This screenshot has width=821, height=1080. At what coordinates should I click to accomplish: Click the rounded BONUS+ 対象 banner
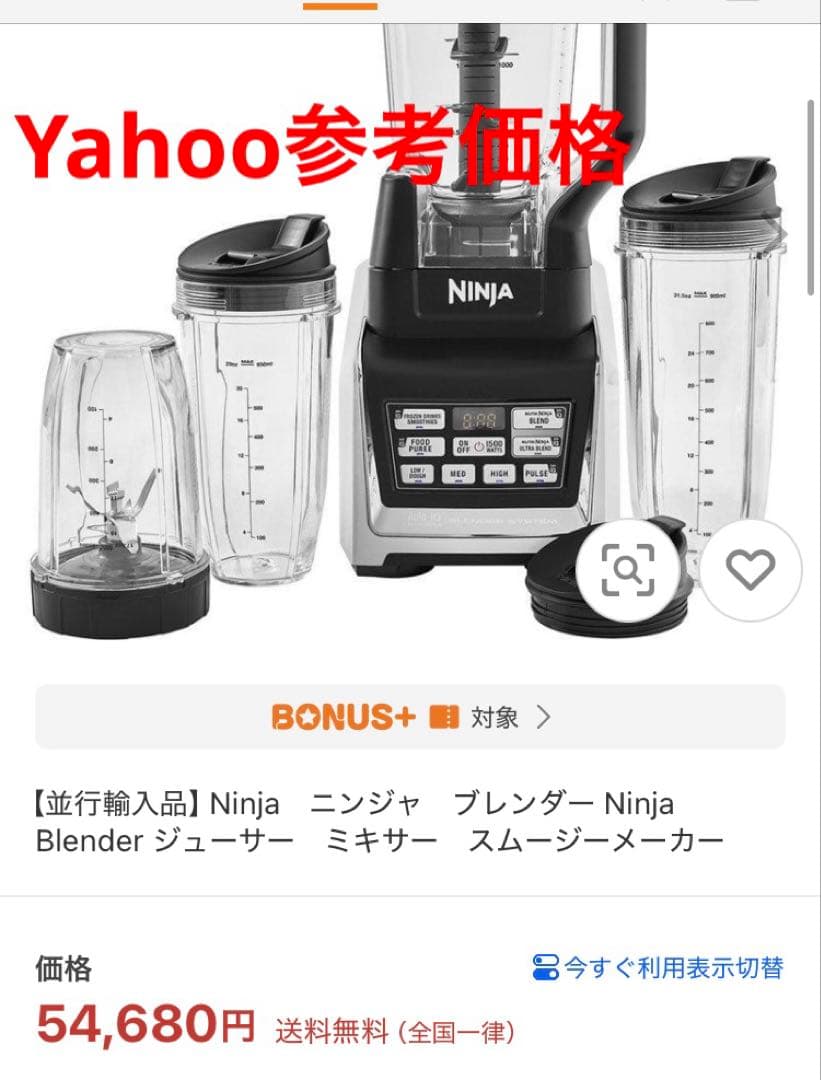[x=410, y=716]
